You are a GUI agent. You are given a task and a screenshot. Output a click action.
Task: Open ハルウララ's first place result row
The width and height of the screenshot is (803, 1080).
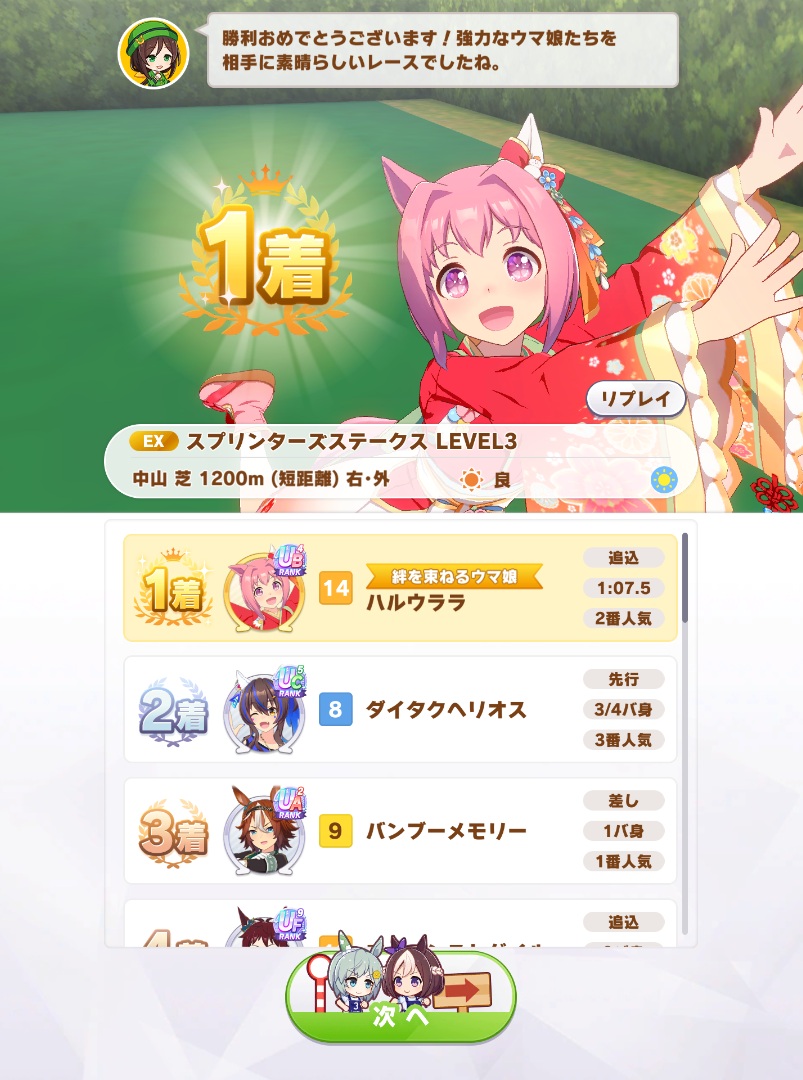(x=400, y=588)
